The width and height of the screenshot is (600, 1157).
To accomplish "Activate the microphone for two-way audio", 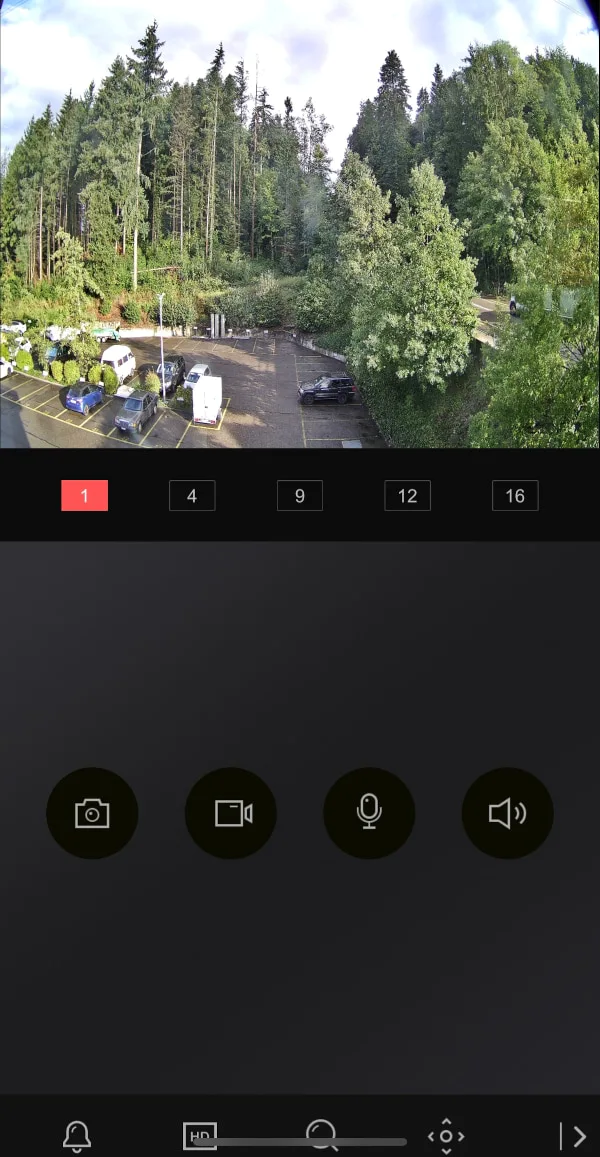I will point(369,813).
